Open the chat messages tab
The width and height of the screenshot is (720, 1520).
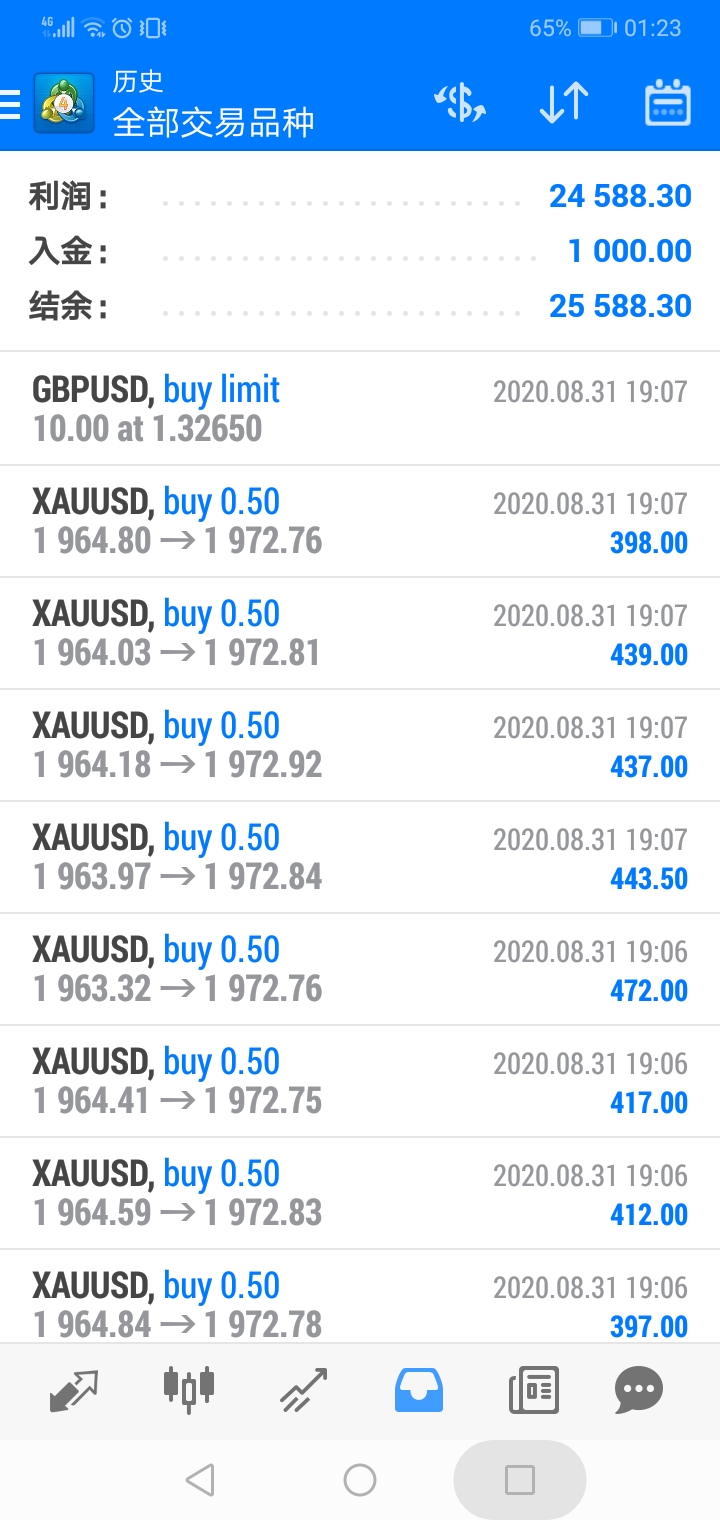pos(639,1390)
